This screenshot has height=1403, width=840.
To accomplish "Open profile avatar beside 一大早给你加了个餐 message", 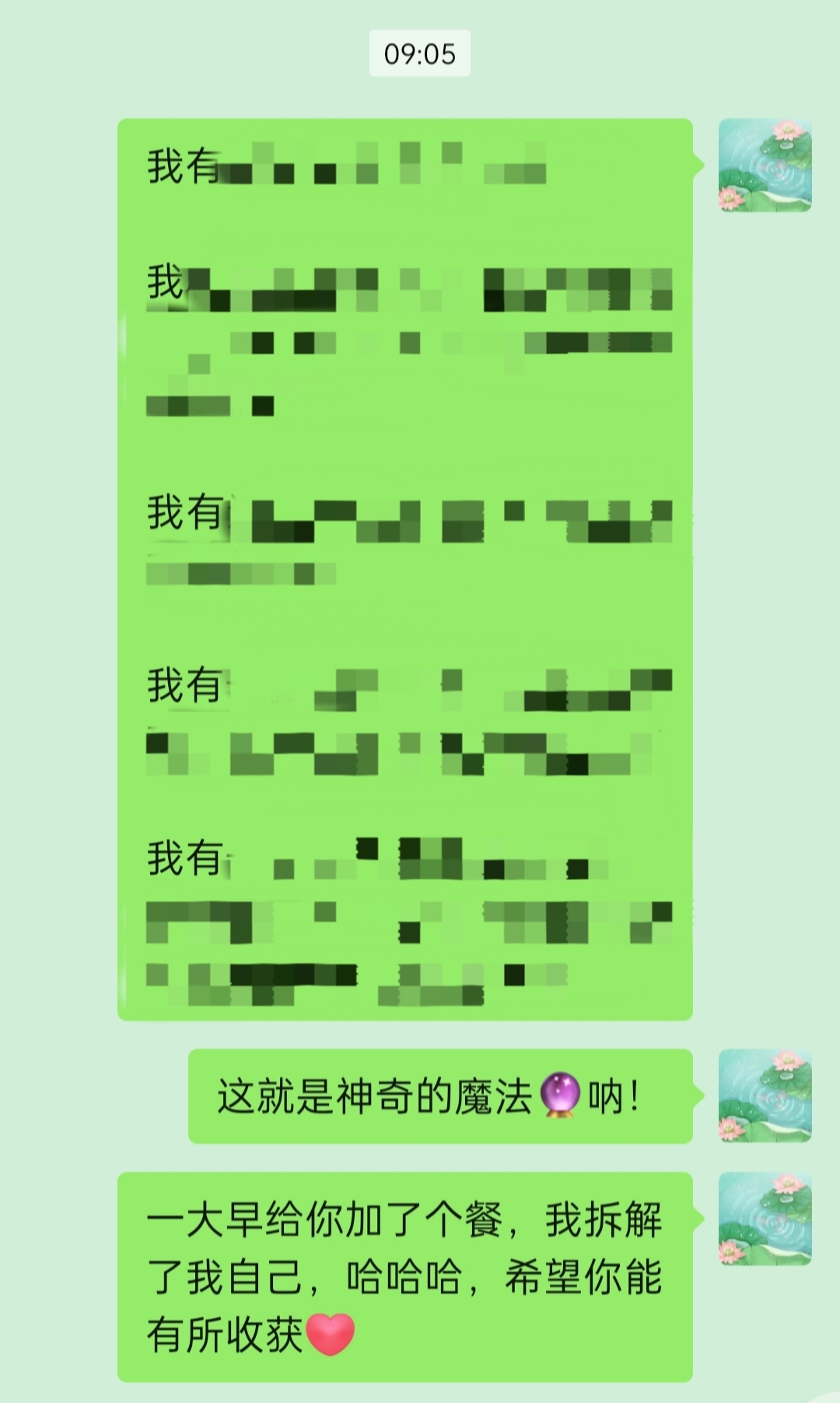I will (765, 1219).
